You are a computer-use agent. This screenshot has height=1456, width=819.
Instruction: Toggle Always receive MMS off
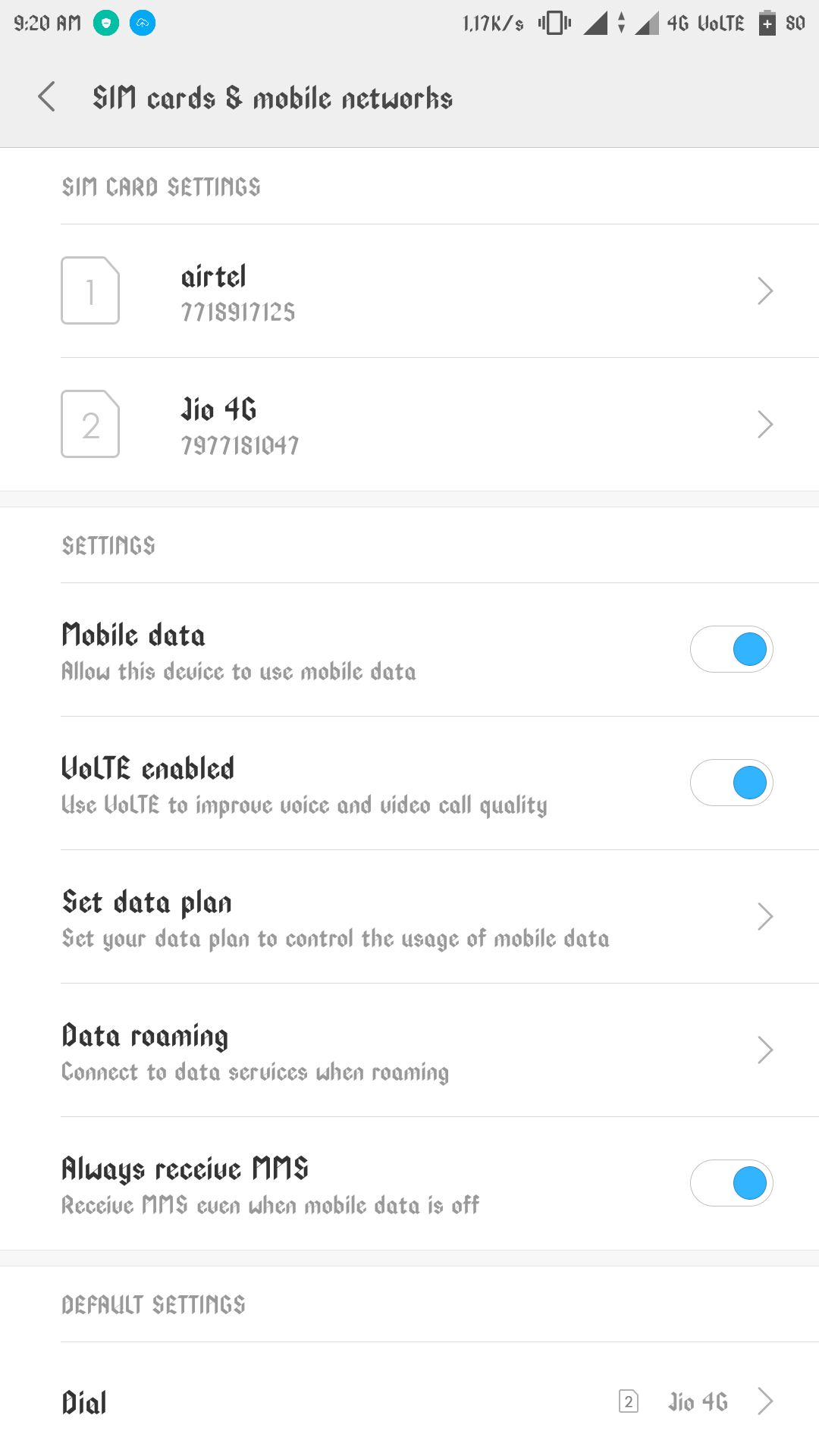click(731, 1184)
